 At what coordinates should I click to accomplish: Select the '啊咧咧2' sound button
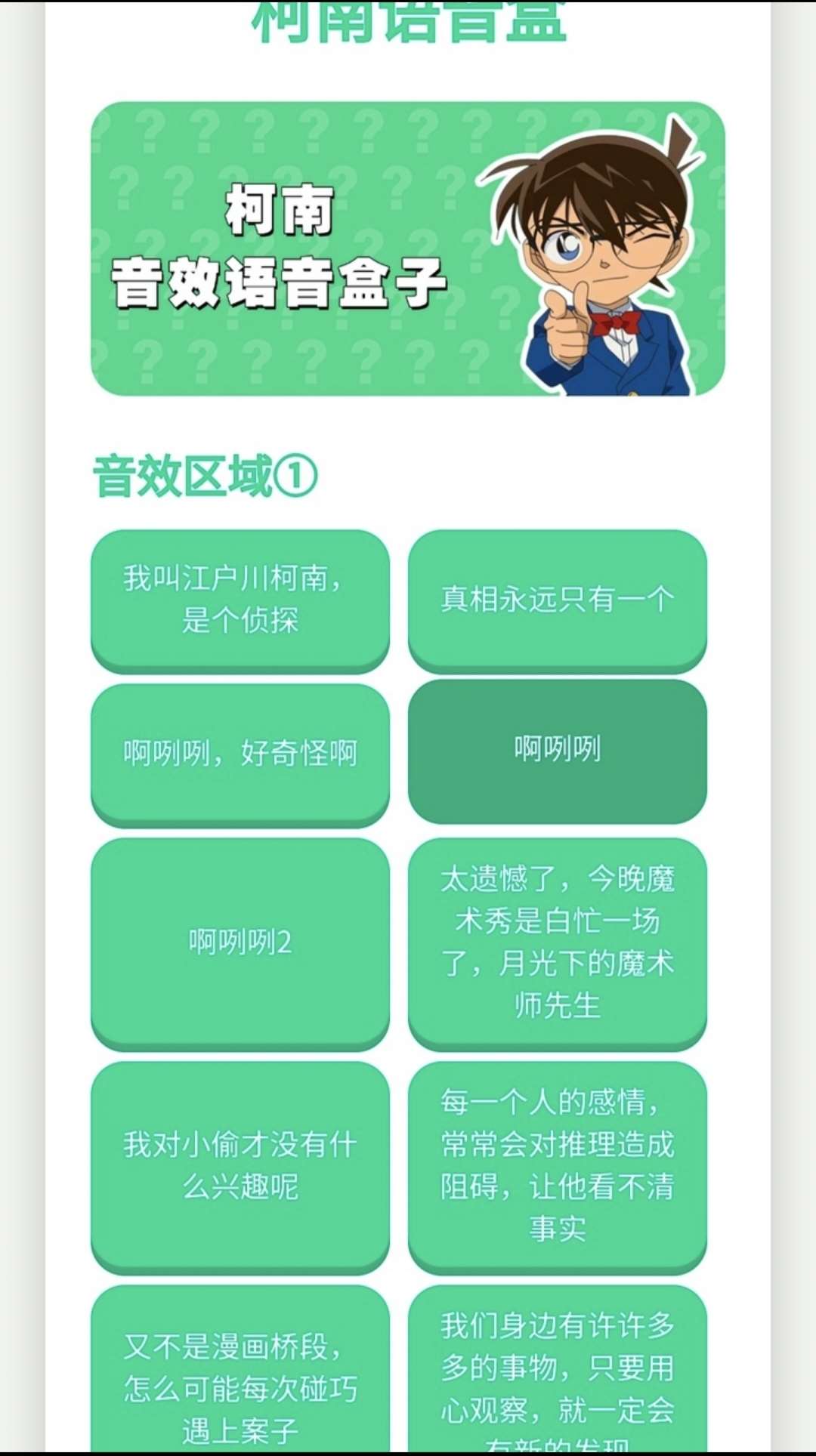240,942
